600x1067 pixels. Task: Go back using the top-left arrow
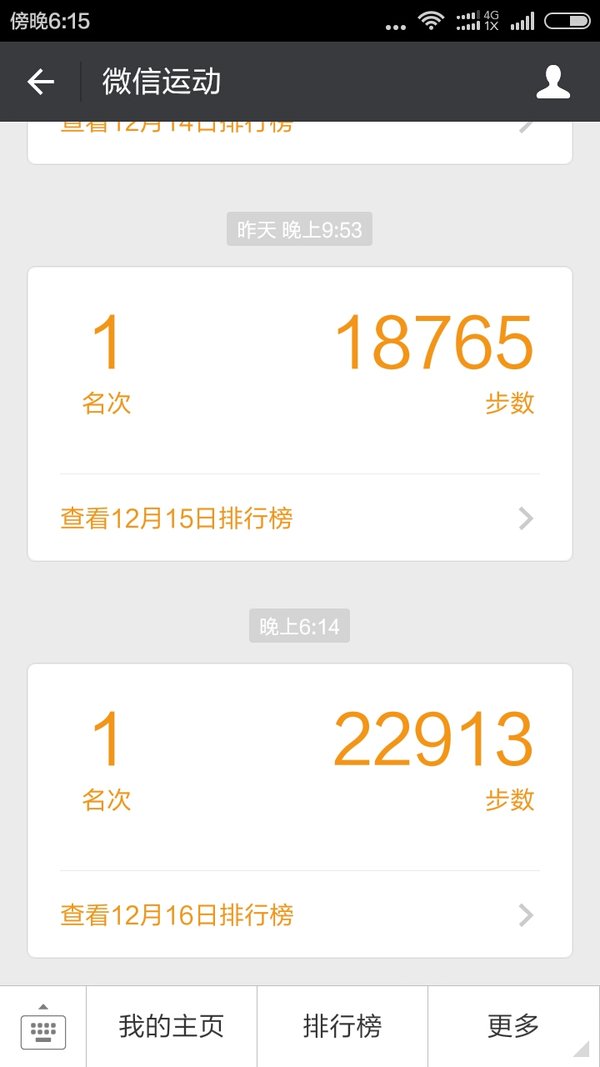pos(41,82)
